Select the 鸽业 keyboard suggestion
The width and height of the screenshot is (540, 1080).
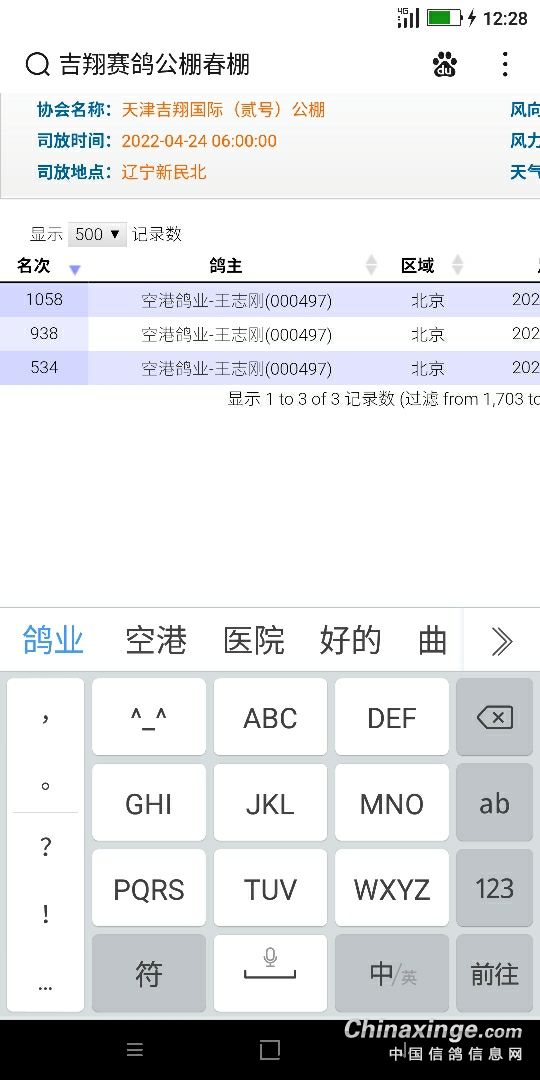(53, 640)
